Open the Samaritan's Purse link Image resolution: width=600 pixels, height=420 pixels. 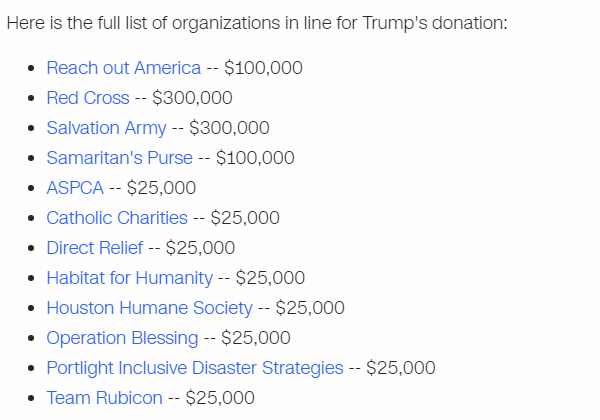click(x=119, y=158)
